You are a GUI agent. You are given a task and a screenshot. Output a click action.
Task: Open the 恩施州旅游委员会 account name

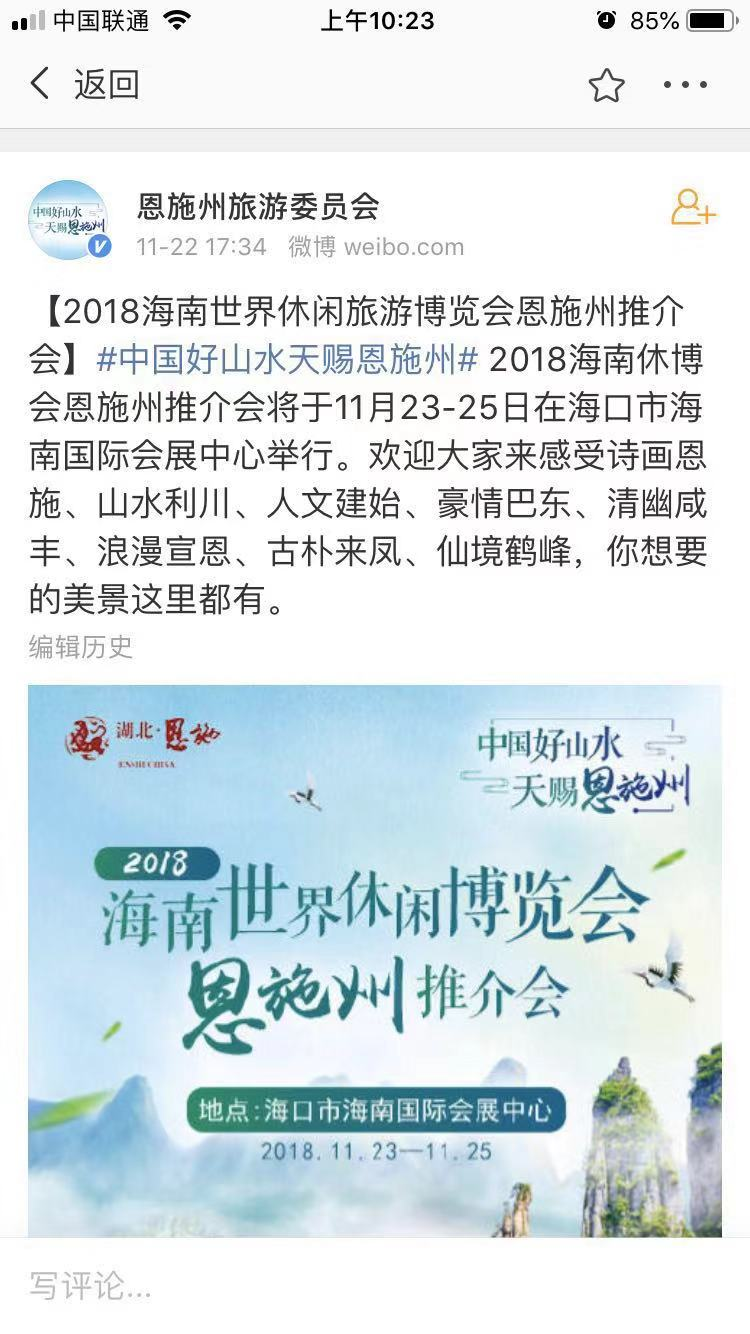258,207
